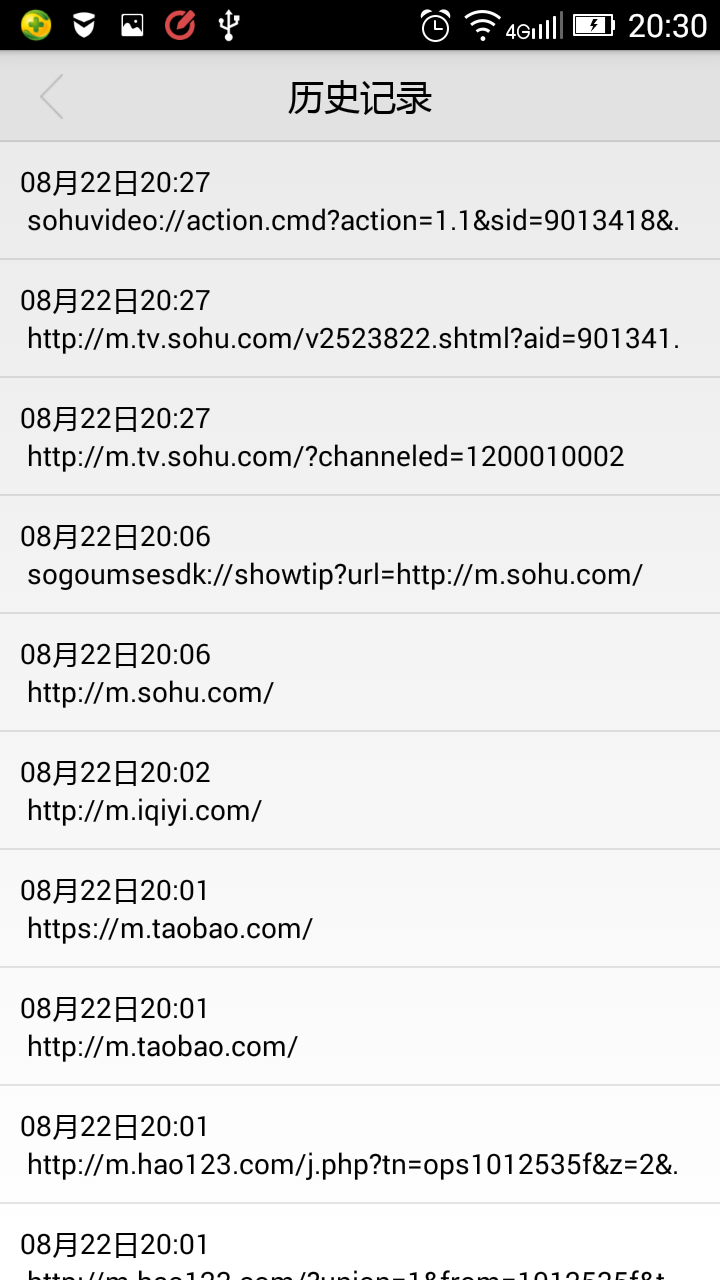Select the sogoumsesdk://showtip history entry
Screen dimensions: 720x1280
click(360, 555)
